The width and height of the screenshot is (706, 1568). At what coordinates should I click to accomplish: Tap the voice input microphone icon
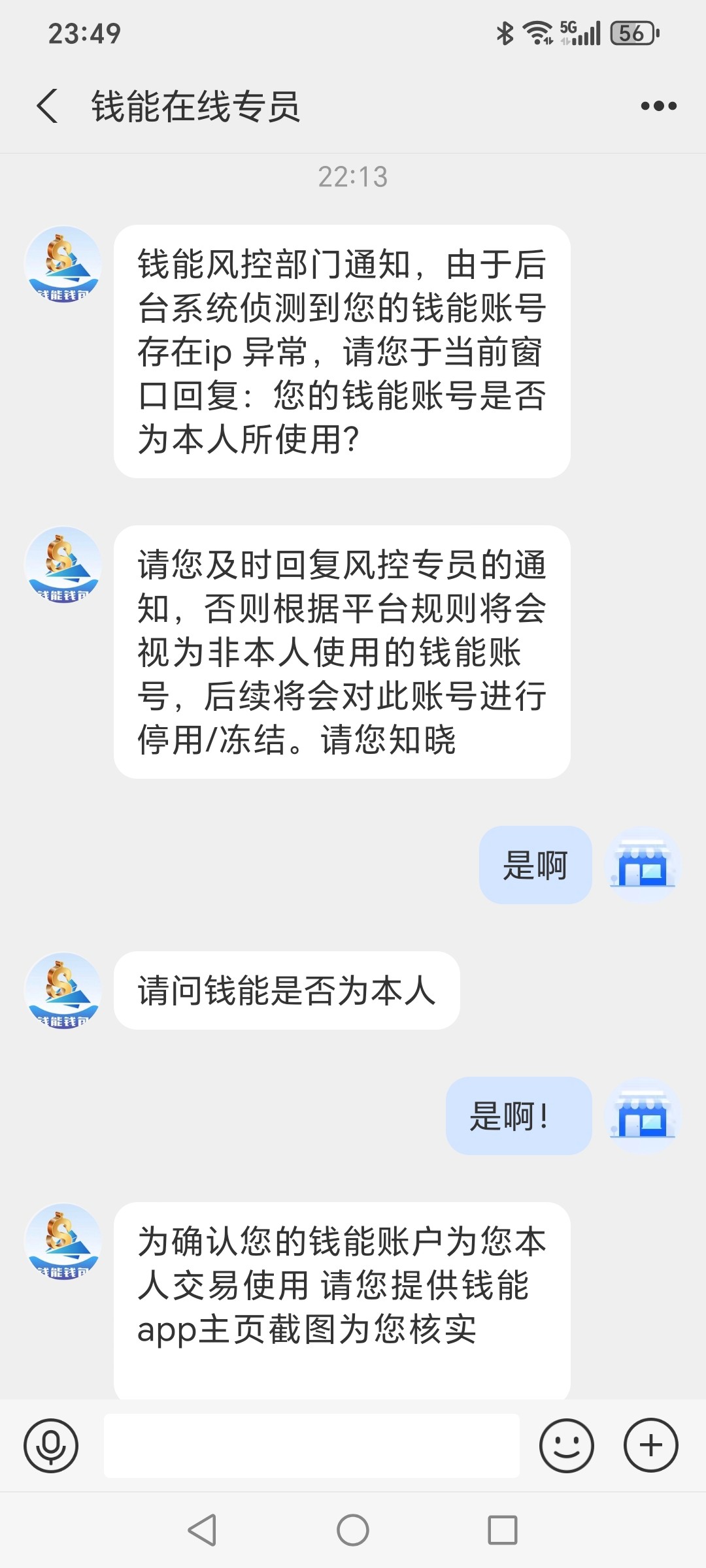[x=51, y=1445]
